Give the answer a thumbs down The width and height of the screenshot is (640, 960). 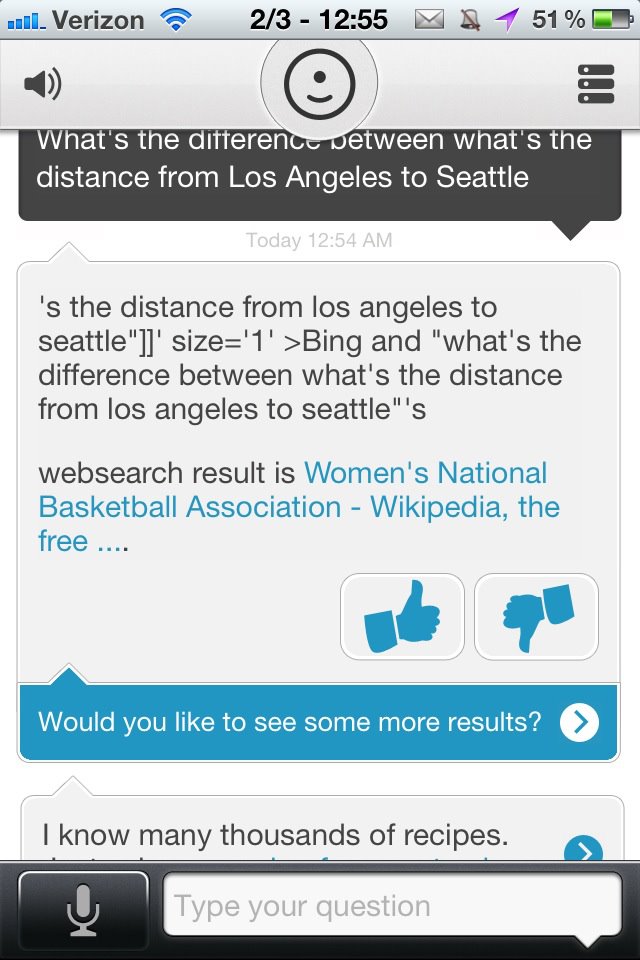point(536,617)
